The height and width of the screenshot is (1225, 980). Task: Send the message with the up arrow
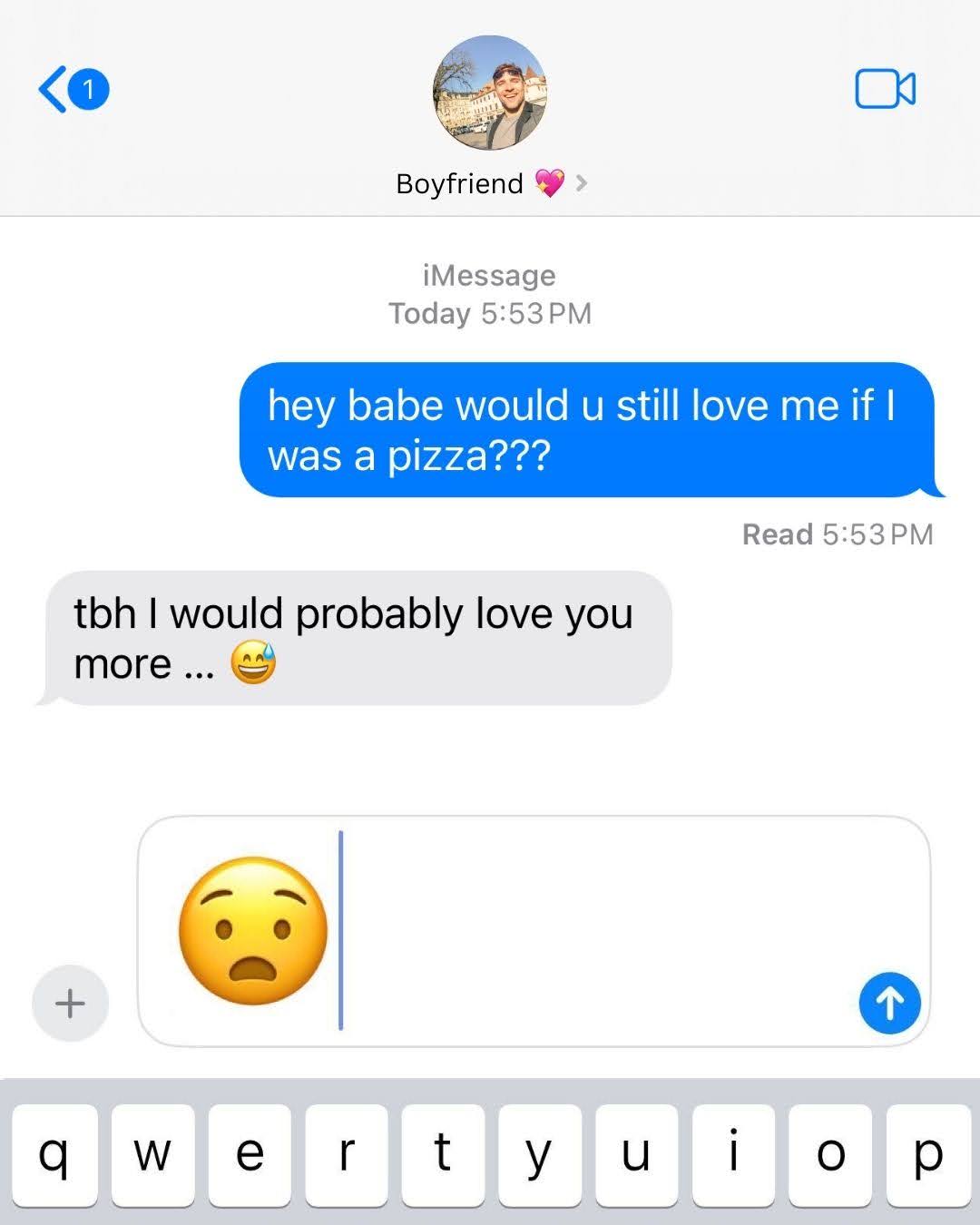pos(888,1004)
